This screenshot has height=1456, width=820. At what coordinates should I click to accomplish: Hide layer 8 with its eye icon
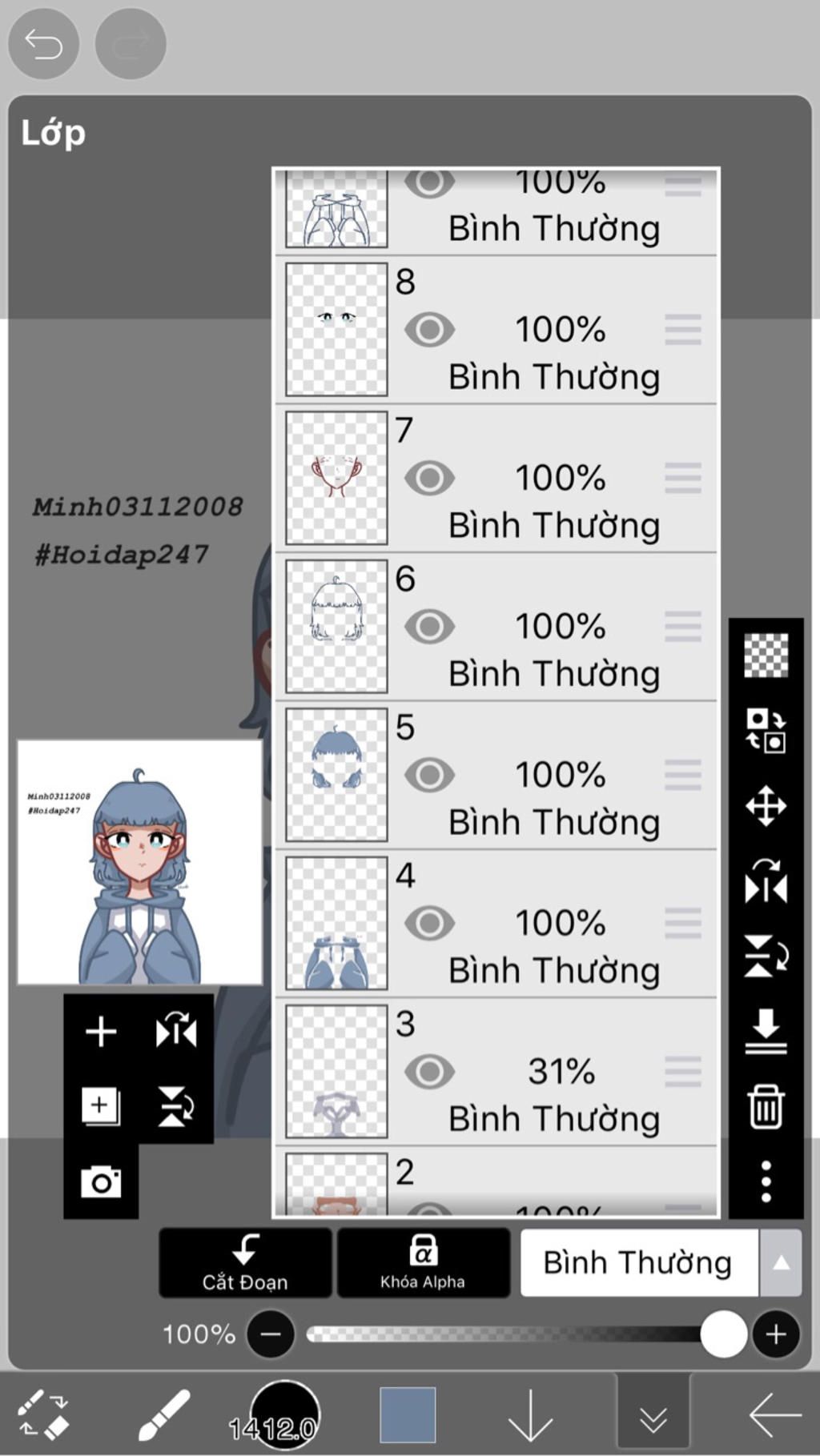[x=429, y=330]
